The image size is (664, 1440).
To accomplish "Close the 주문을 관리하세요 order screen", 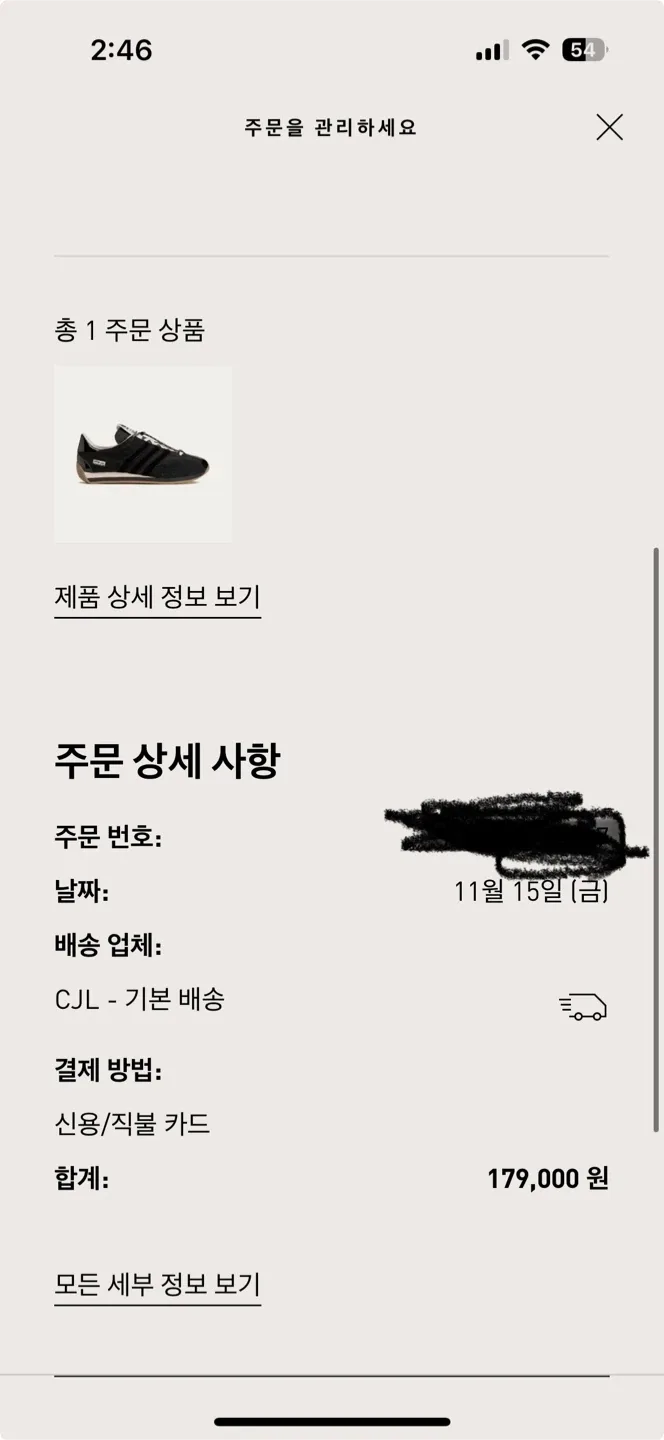I will coord(609,127).
